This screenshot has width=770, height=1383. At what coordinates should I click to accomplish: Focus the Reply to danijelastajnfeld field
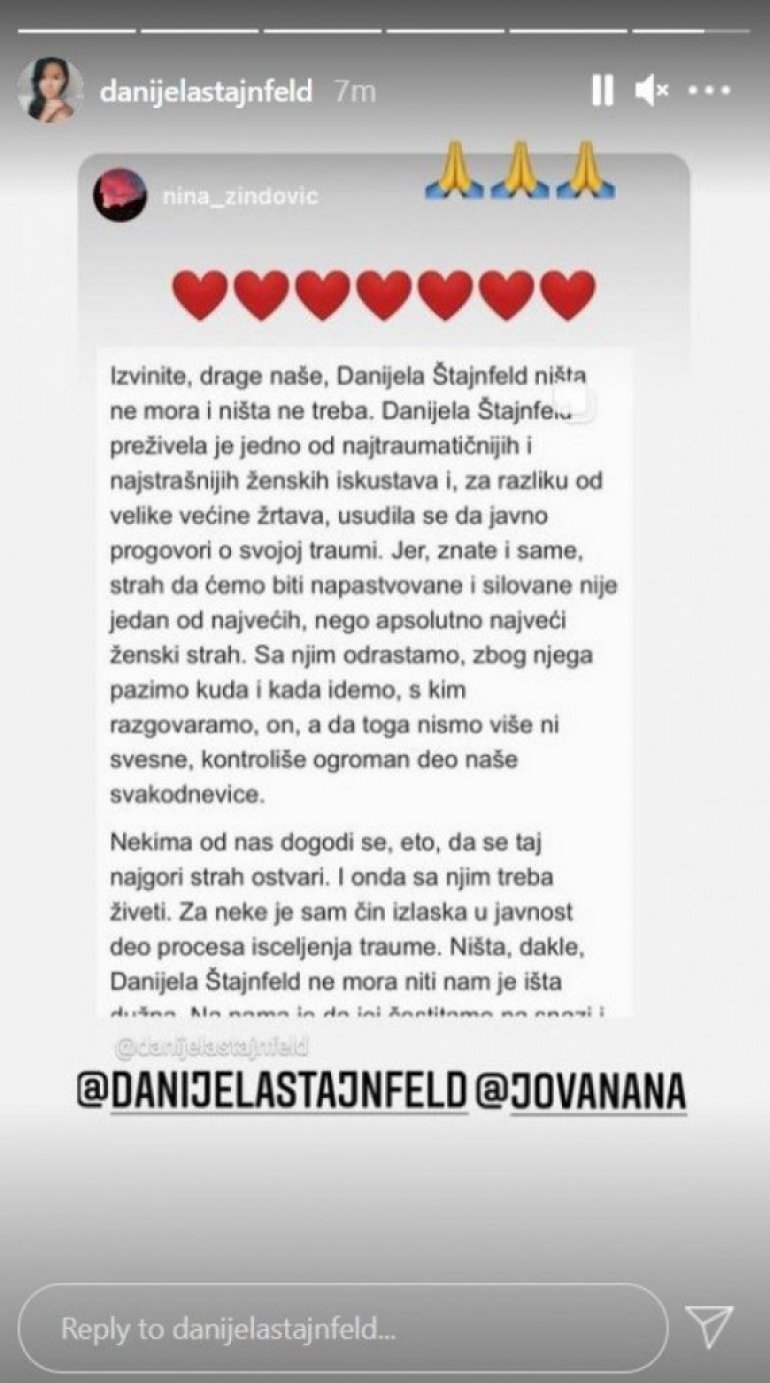click(340, 1329)
